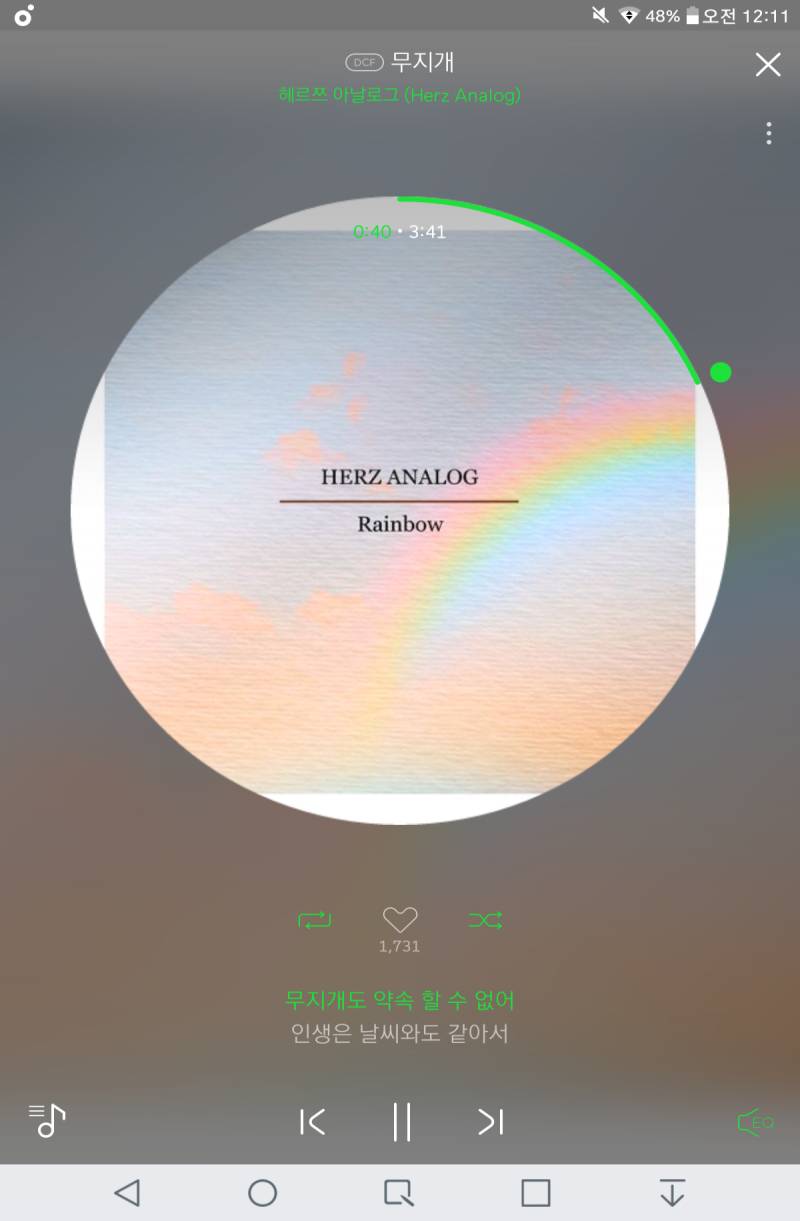Viewport: 800px width, 1221px height.
Task: Open the EQ sound settings
Action: [x=755, y=1122]
